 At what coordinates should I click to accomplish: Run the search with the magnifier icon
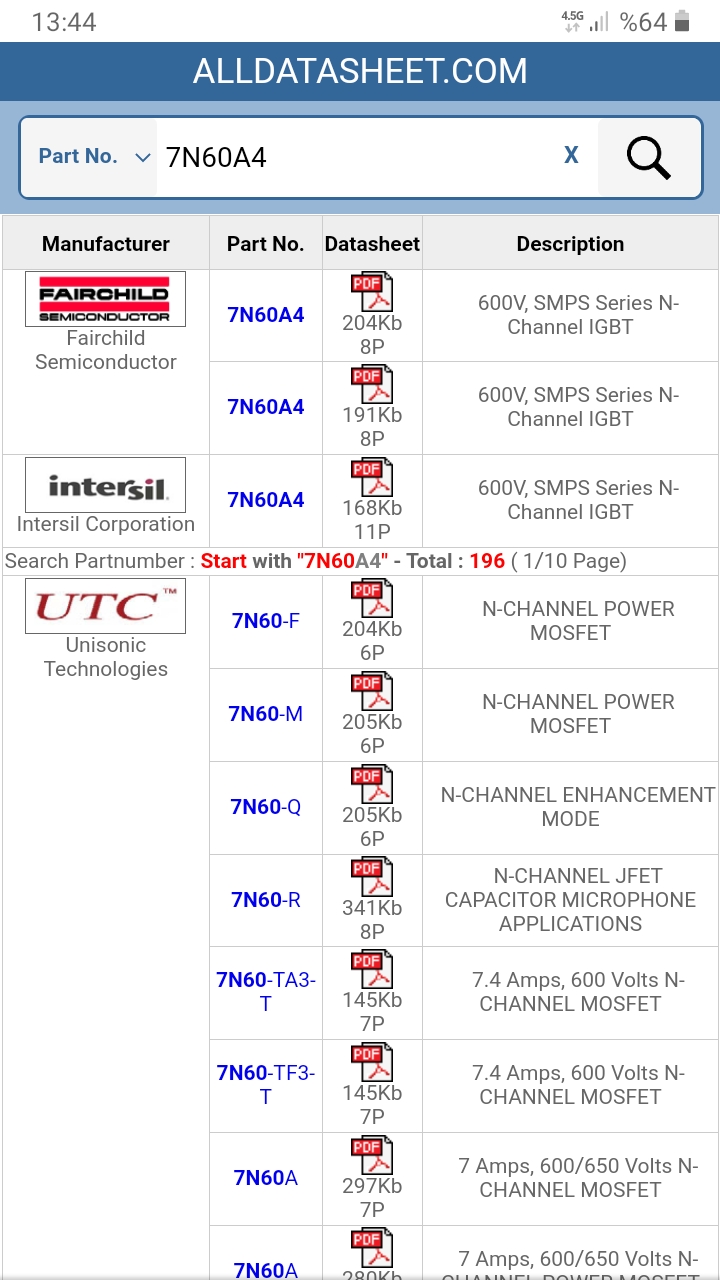648,157
